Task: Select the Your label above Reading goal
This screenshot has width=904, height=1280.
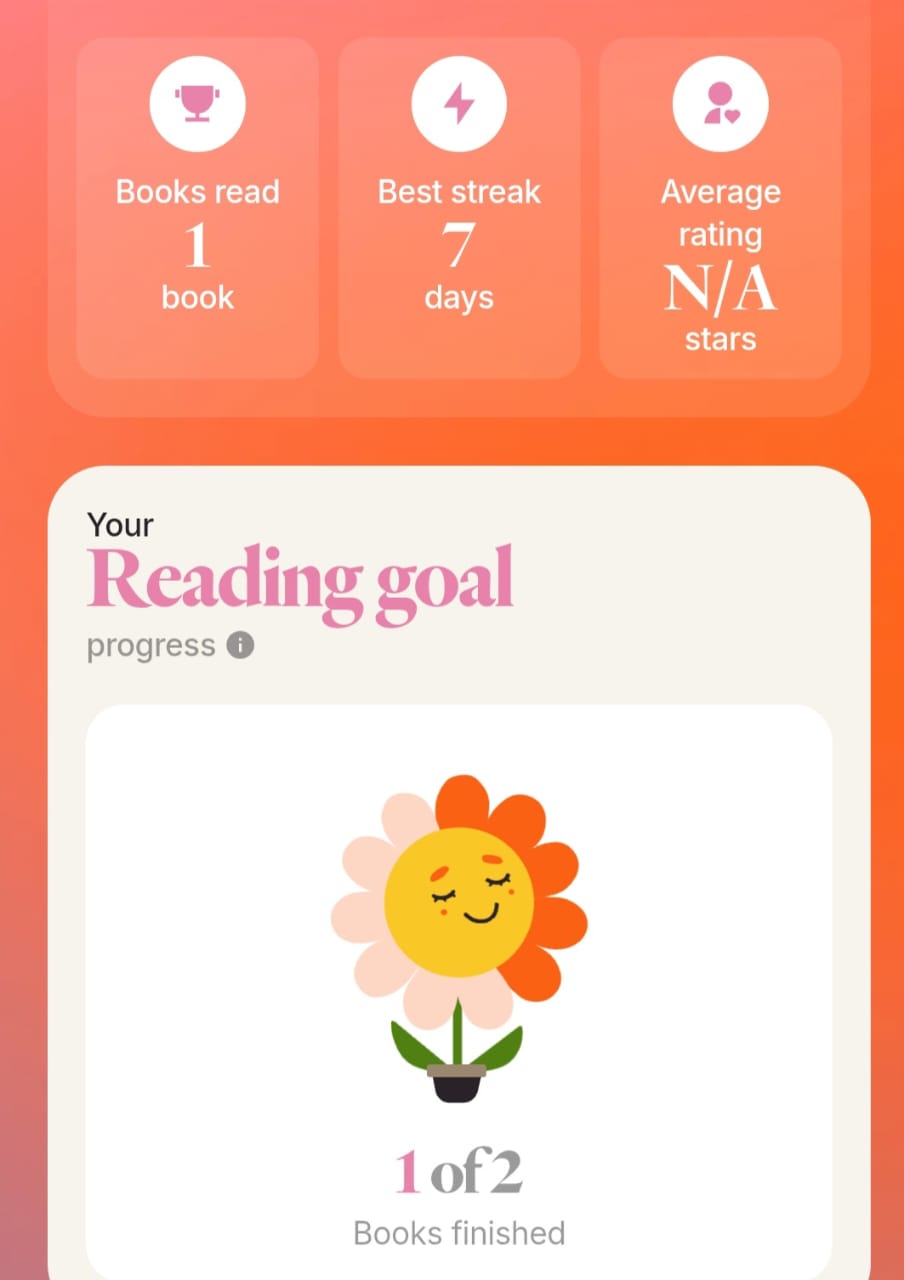Action: 119,525
